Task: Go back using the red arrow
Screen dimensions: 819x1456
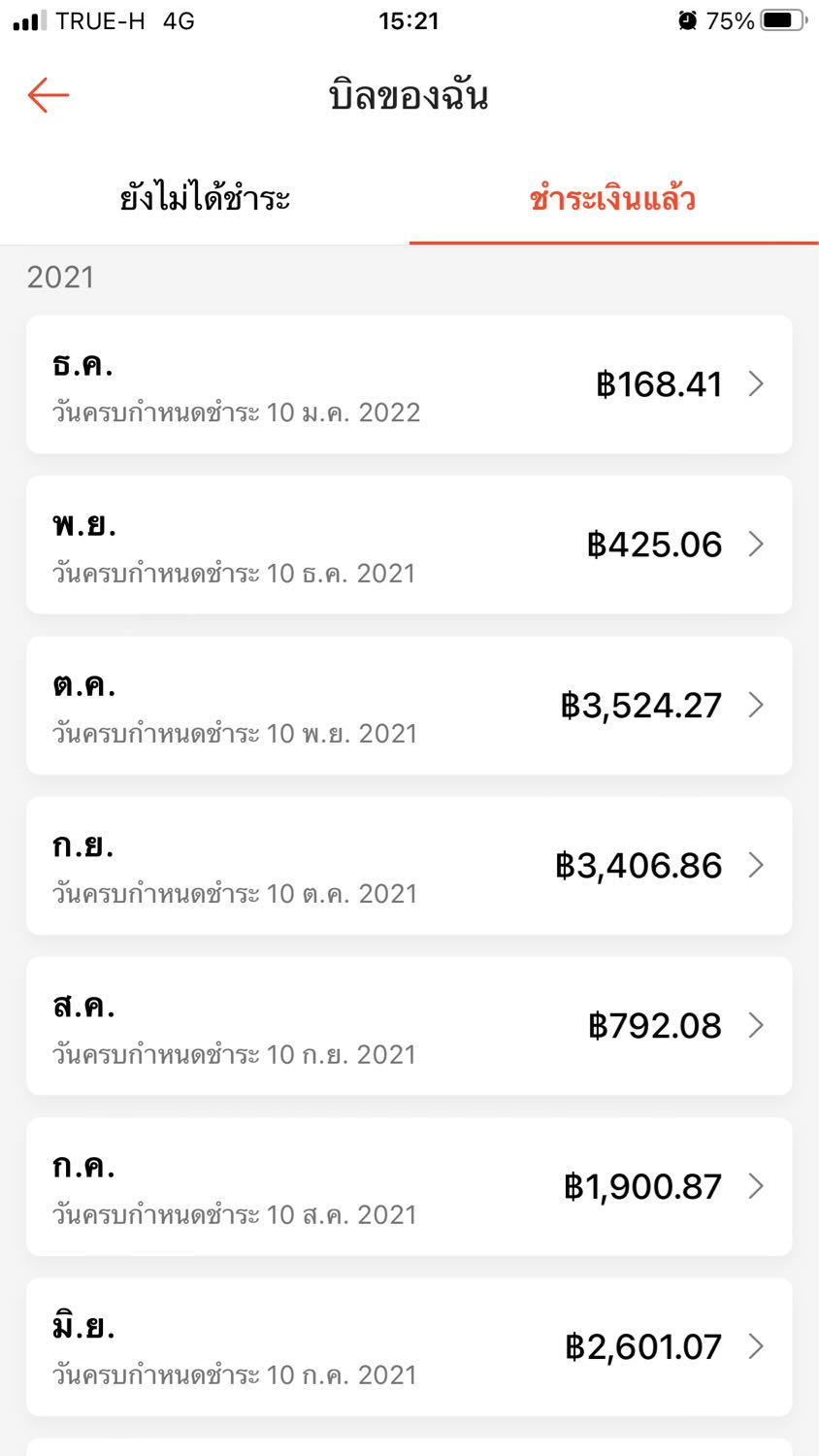Action: pyautogui.click(x=49, y=95)
